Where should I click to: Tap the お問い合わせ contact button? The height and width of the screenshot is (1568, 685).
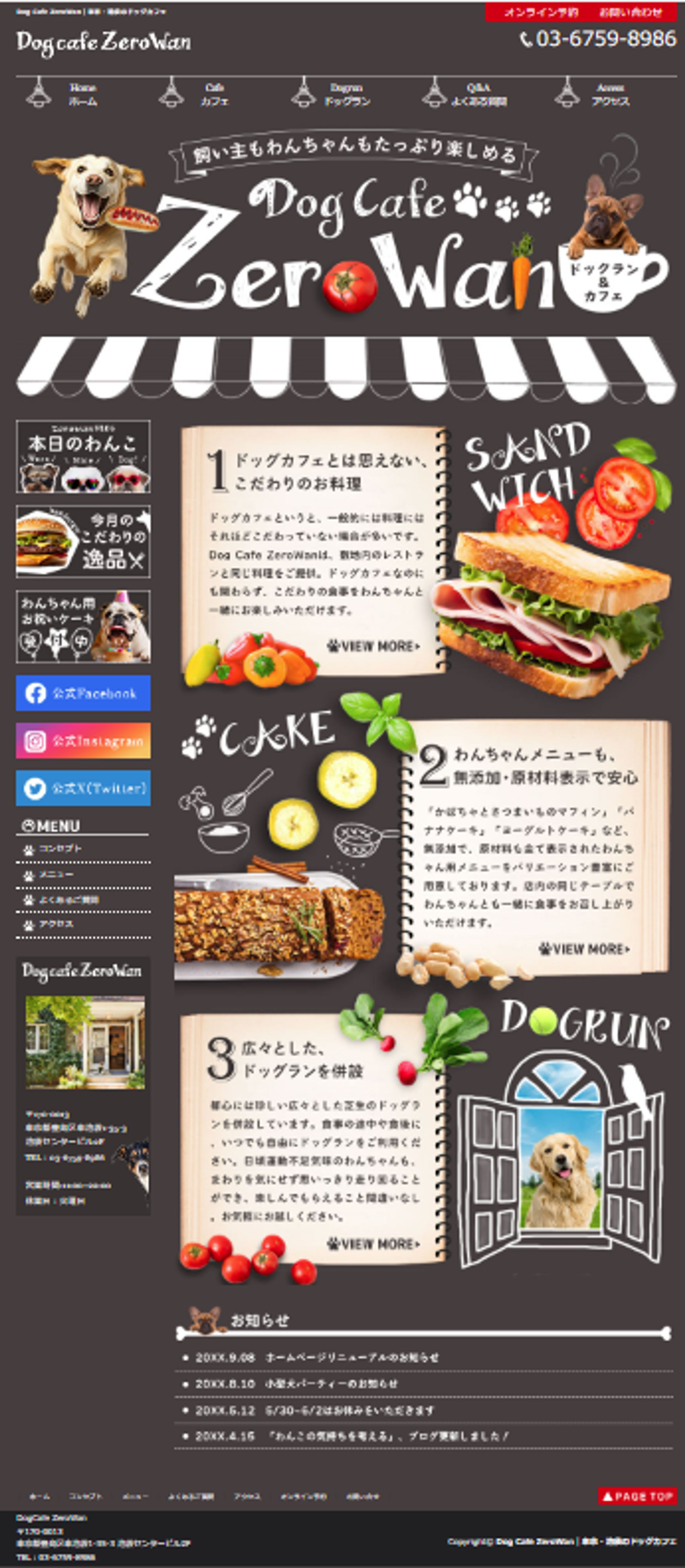coord(630,12)
